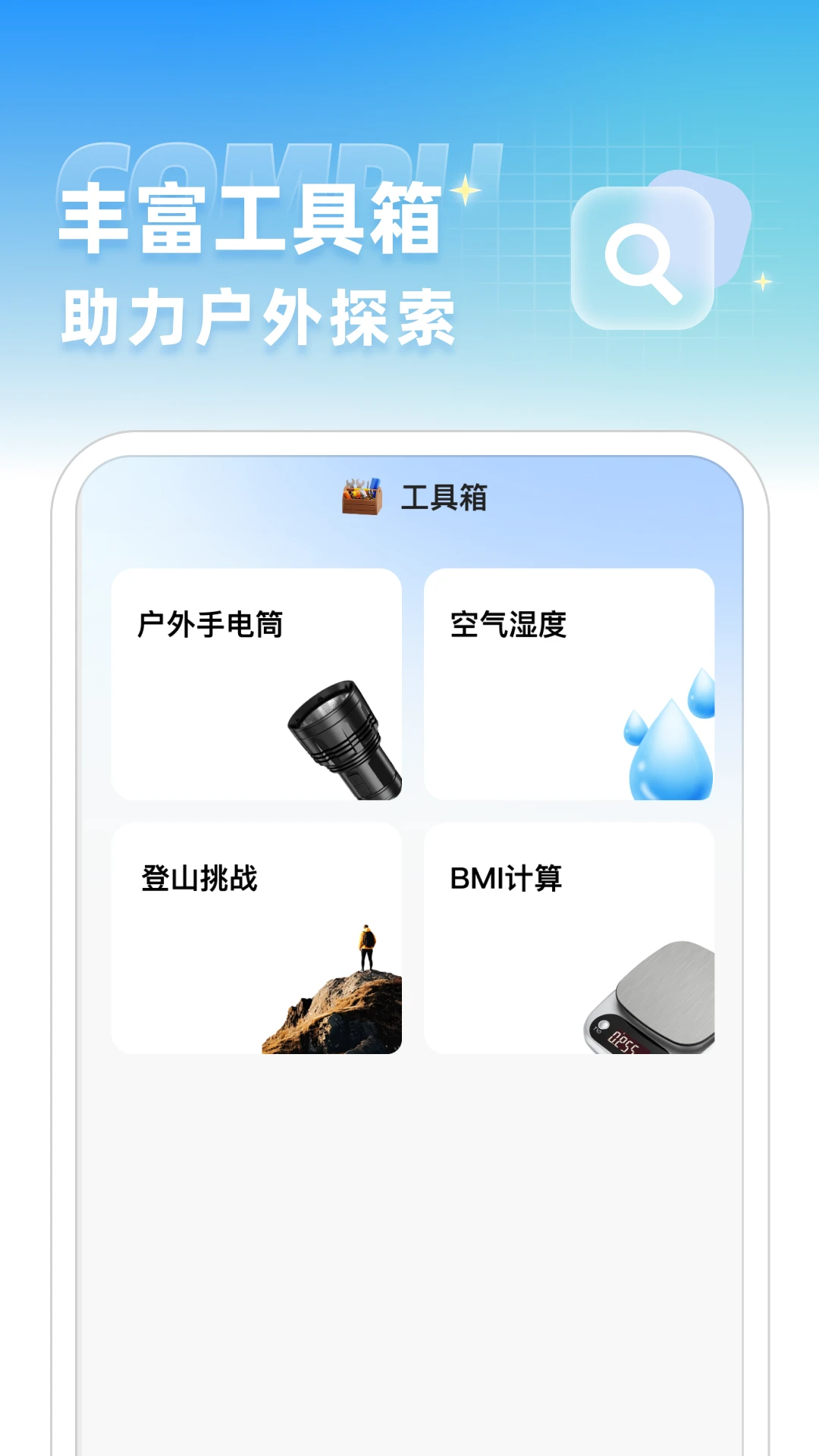Screen dimensions: 819x1456
Task: Open the 空气湿度 humidity tool
Action: point(570,686)
